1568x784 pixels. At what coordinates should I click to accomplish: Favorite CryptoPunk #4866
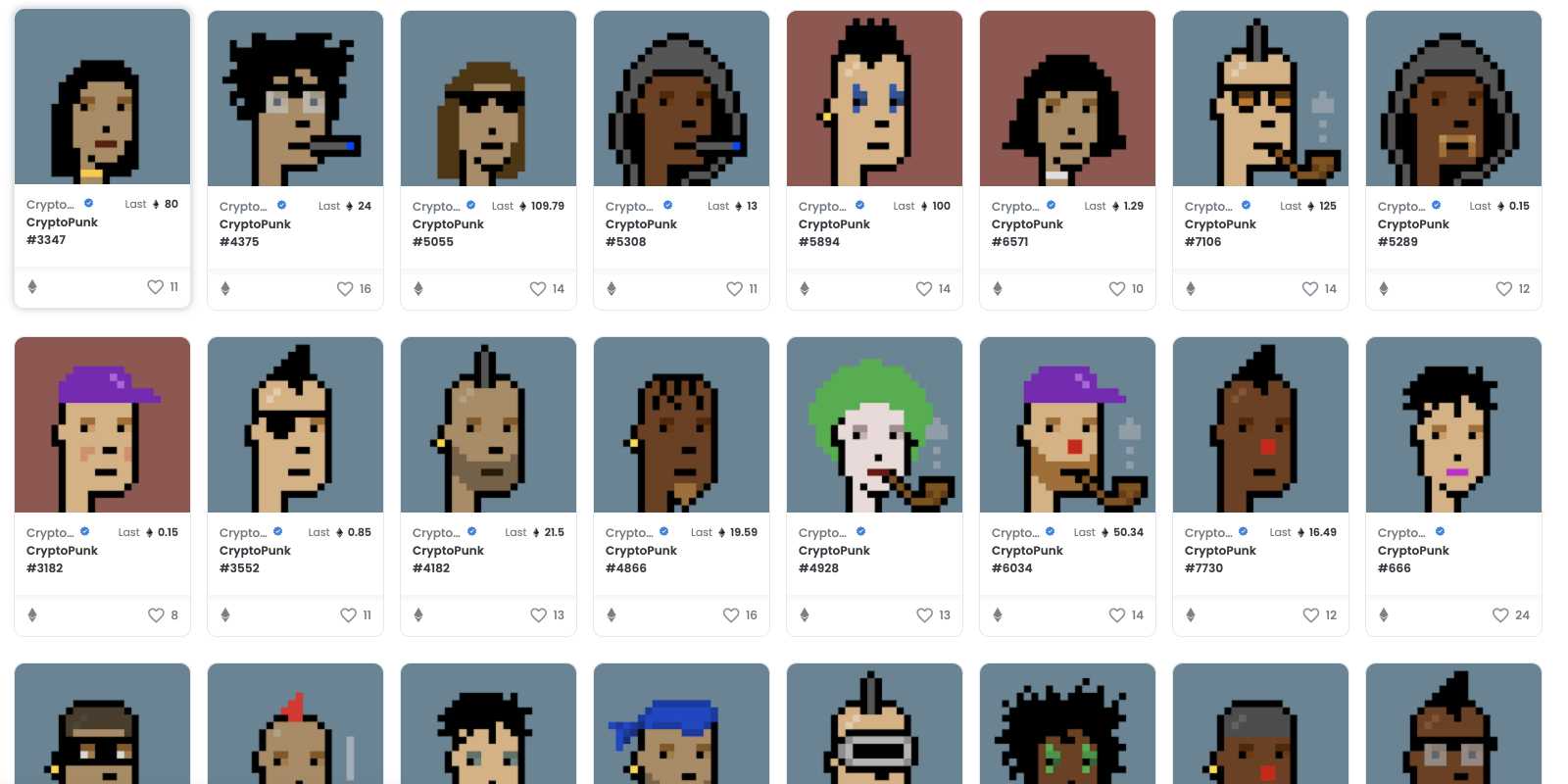731,615
